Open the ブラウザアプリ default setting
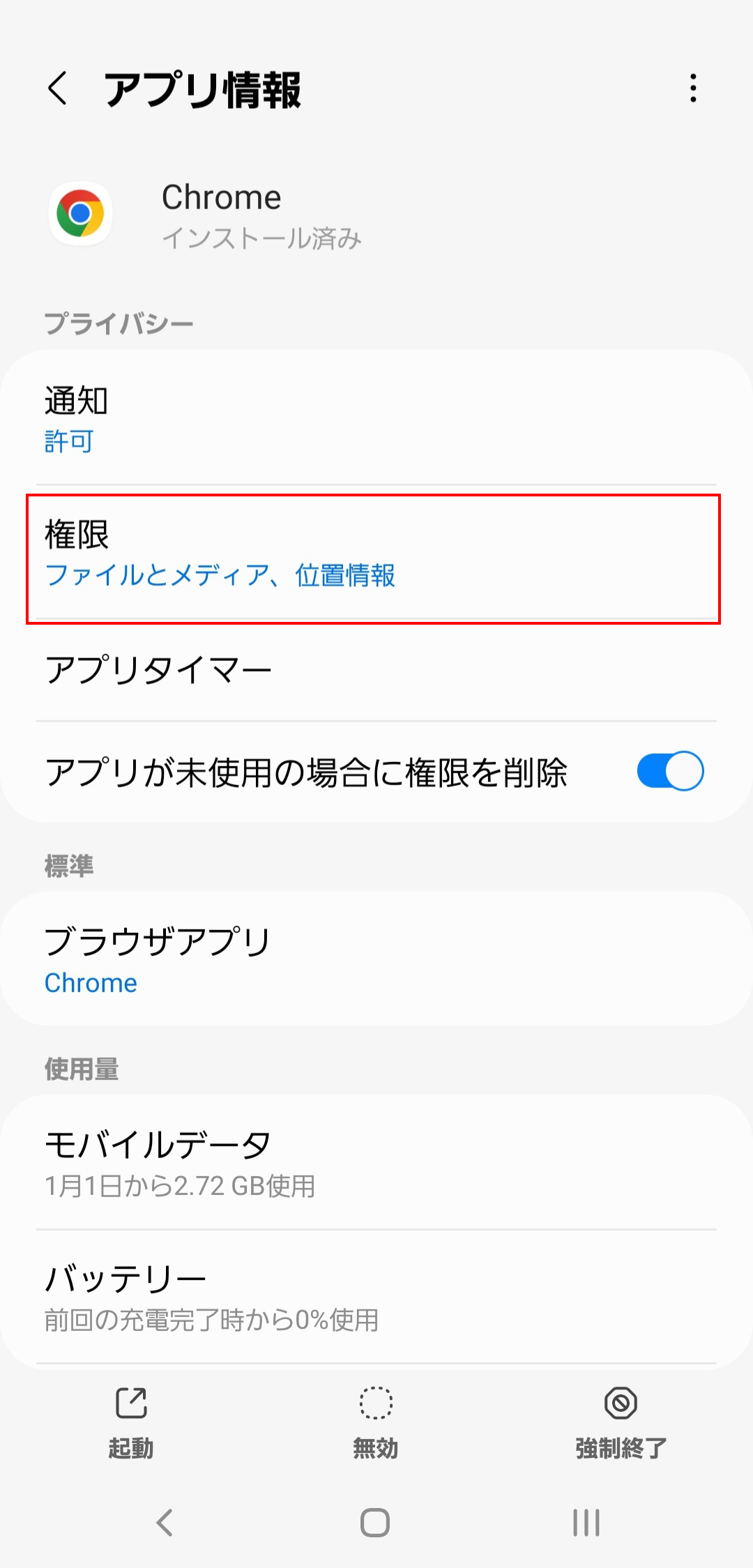The image size is (753, 1568). click(376, 959)
